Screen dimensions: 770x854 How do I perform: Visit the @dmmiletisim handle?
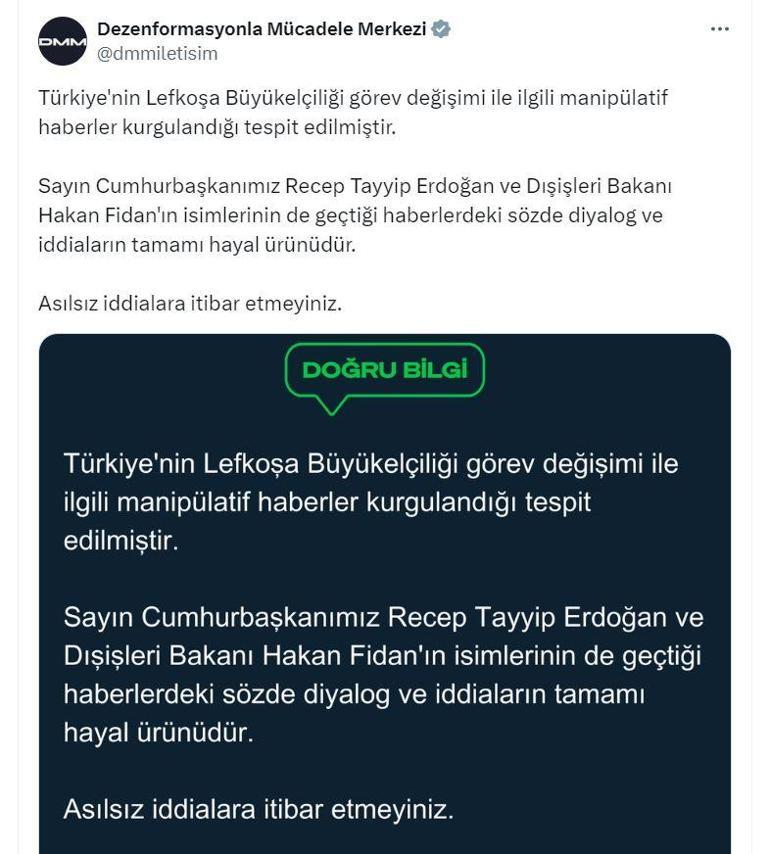(x=157, y=54)
